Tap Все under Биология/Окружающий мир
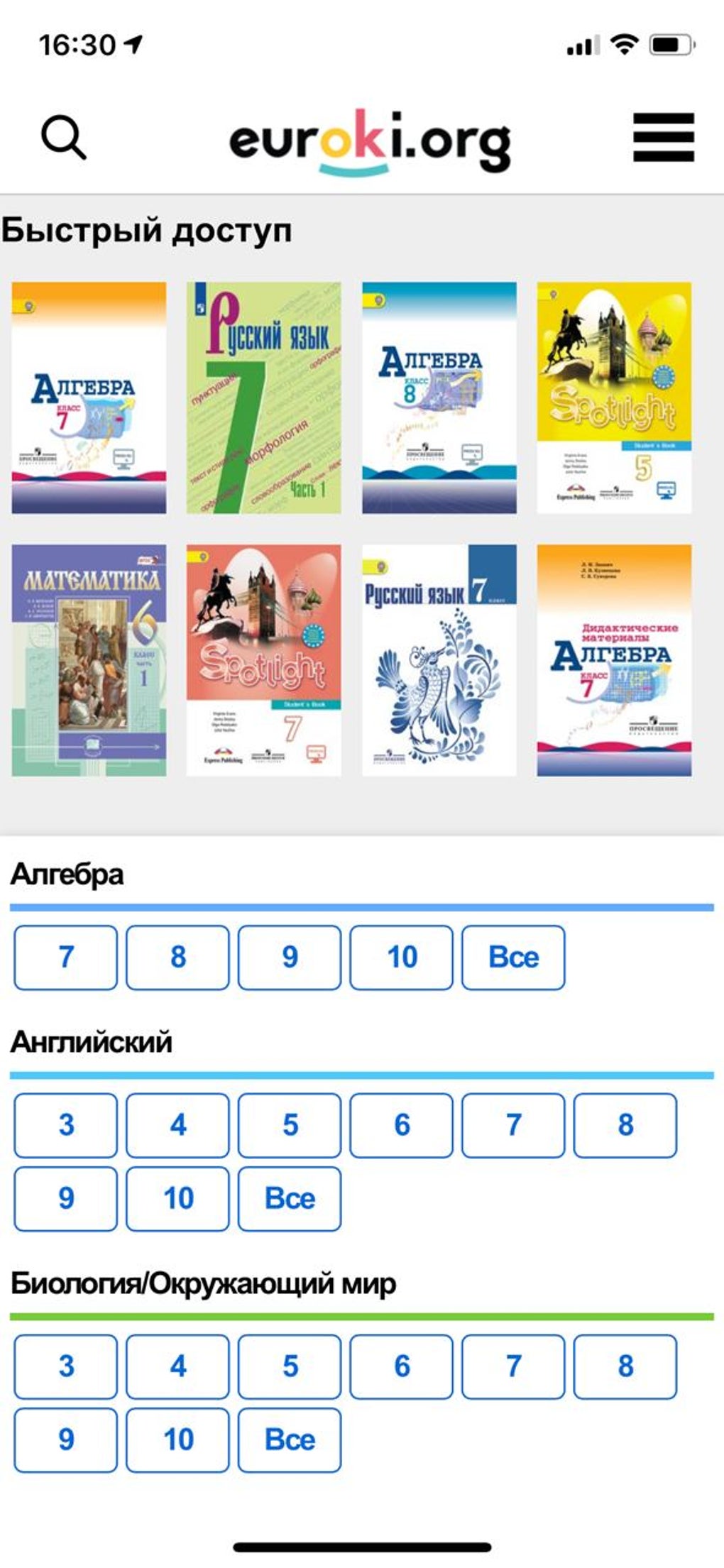 tap(290, 1440)
